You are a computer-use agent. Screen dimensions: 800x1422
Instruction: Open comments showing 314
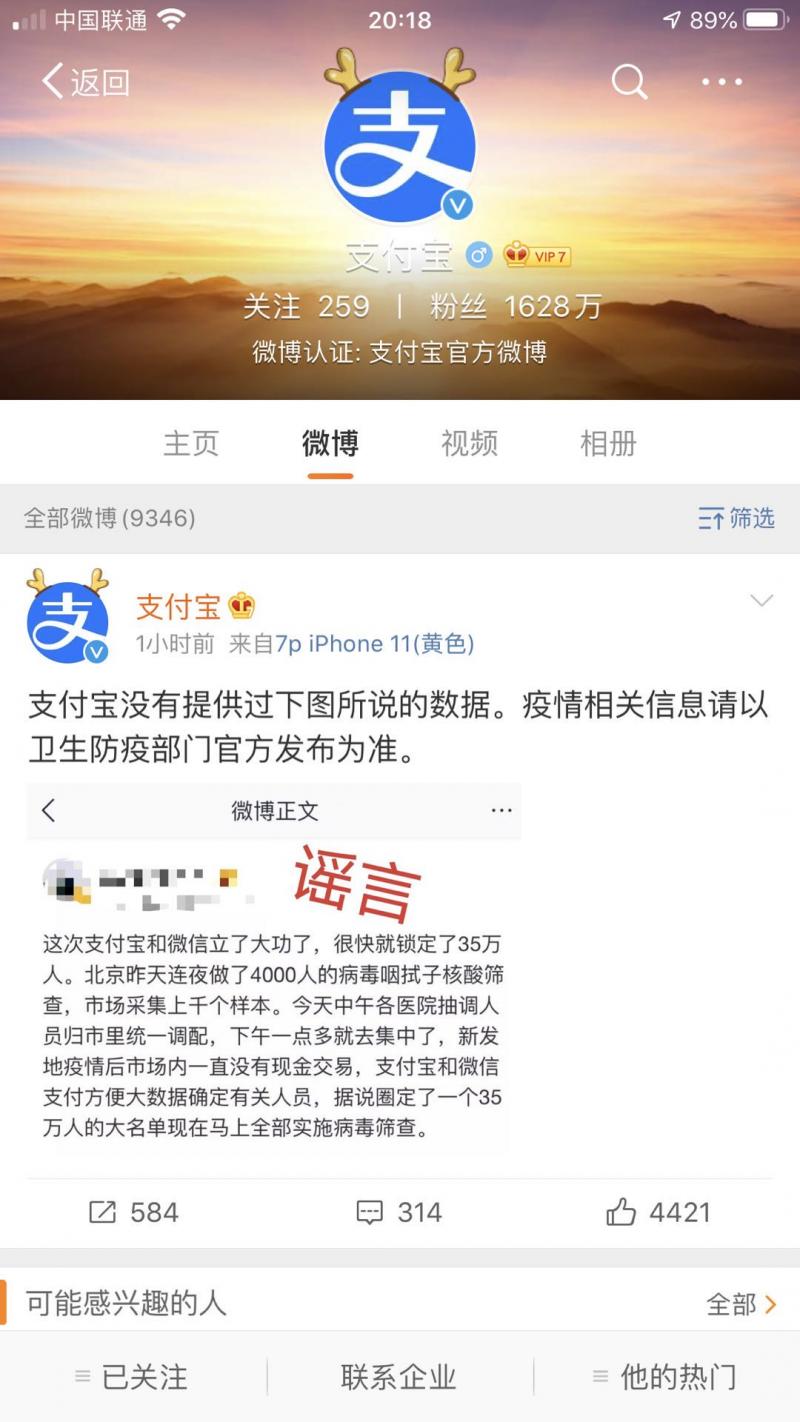399,1213
